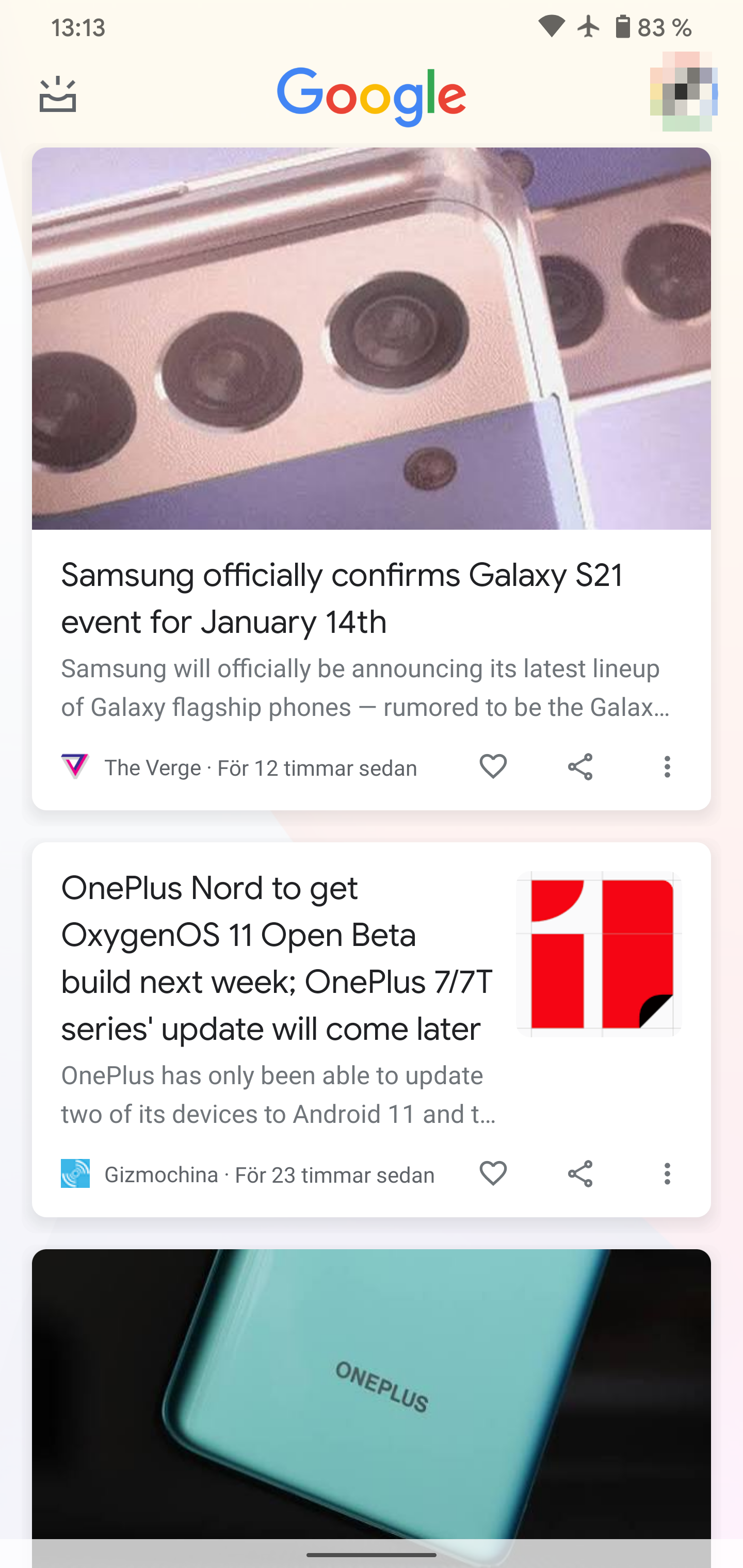
Task: Open the OnePlus Nord OxygenOS 11 article
Action: point(277,958)
